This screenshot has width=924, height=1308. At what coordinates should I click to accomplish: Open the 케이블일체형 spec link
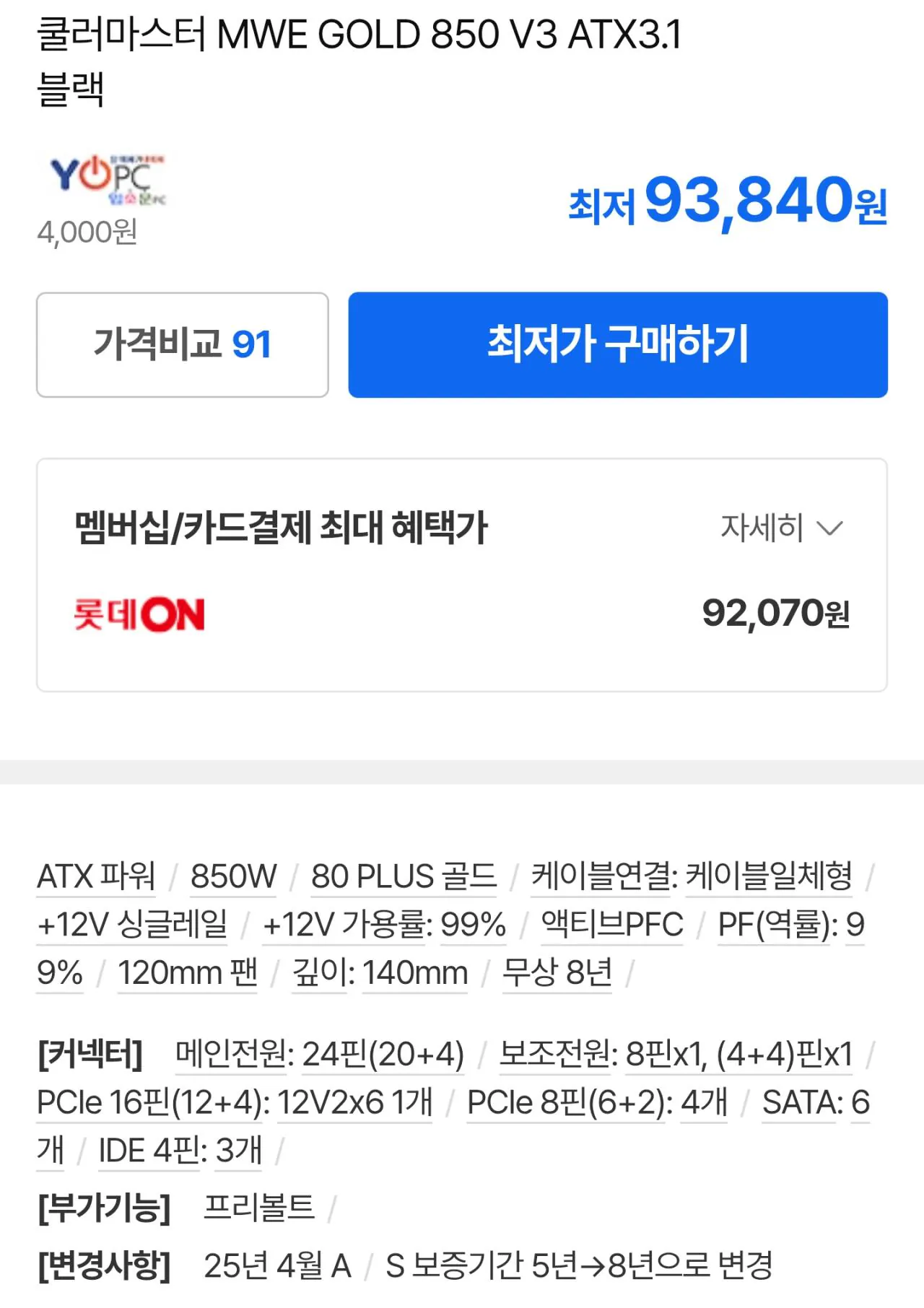(768, 876)
